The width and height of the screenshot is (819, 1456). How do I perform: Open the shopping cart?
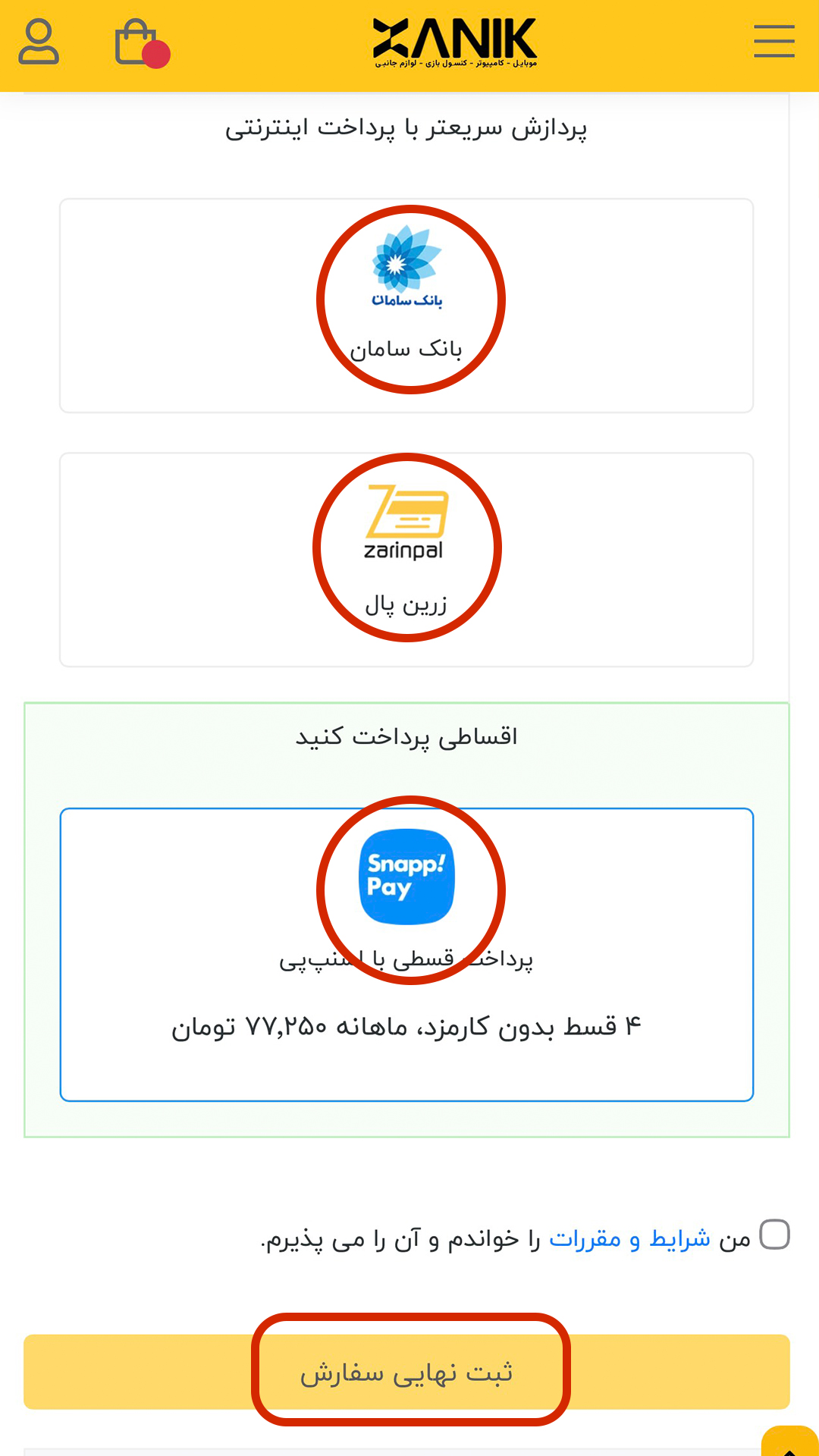click(136, 42)
